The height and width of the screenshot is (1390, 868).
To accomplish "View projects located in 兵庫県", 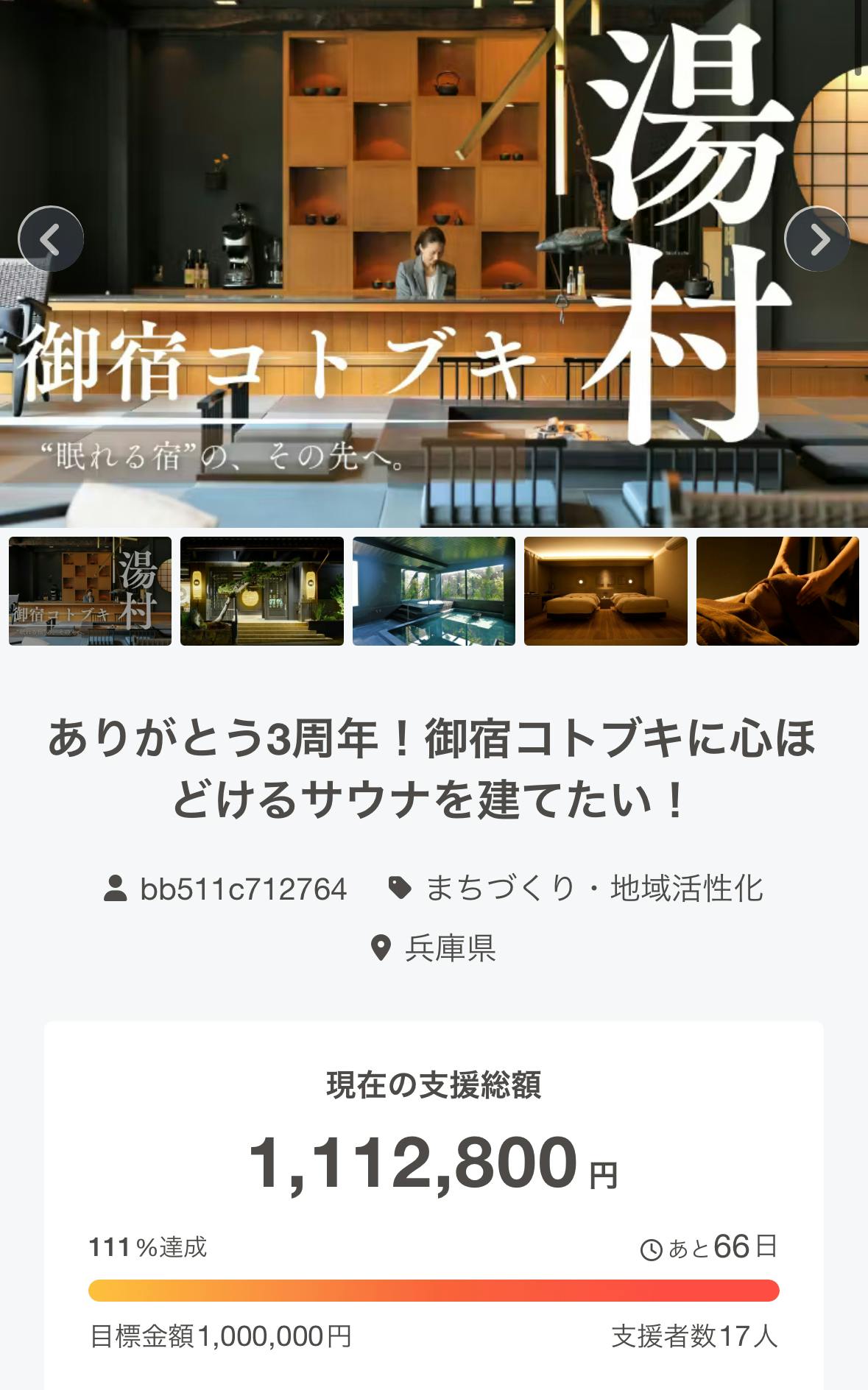I will 450,948.
